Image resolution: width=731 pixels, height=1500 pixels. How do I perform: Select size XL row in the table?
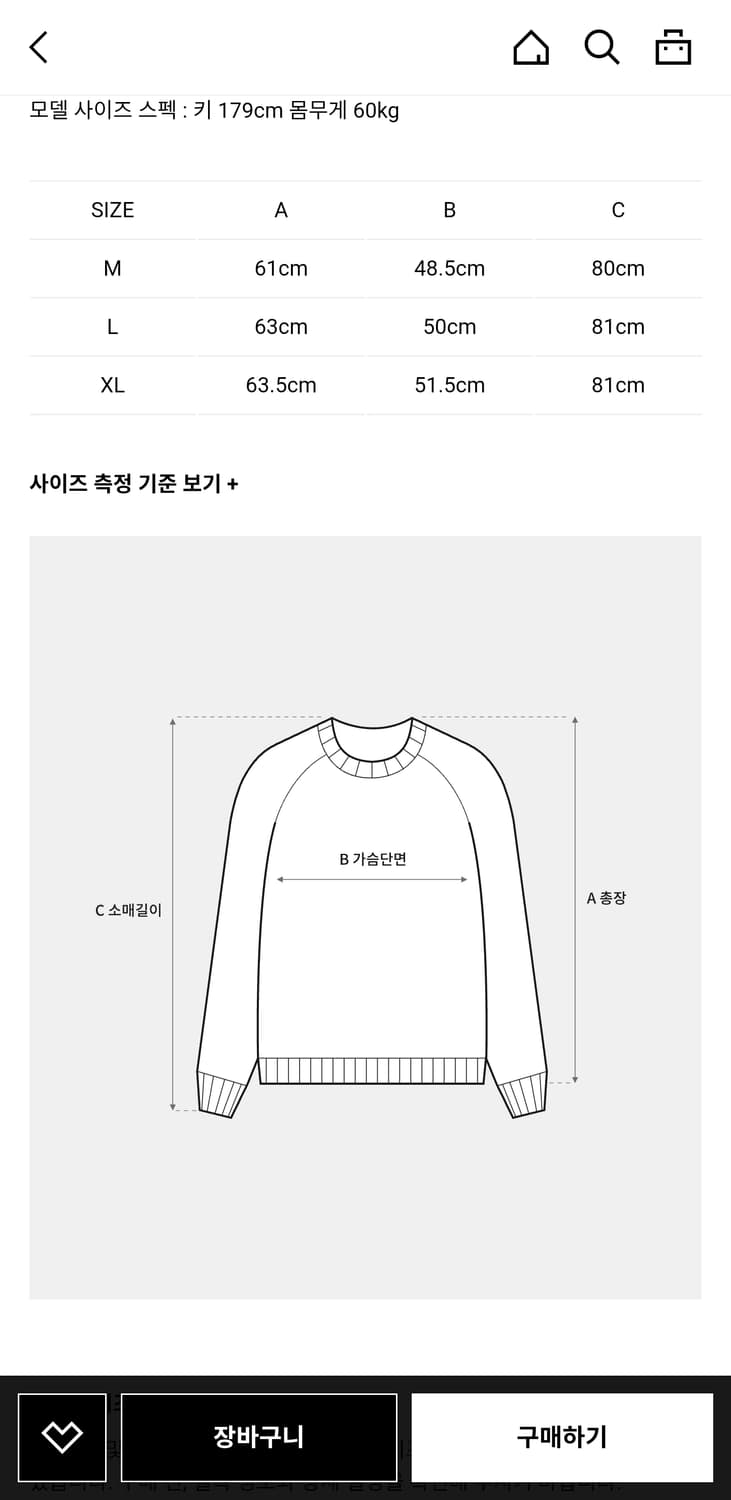pos(112,385)
